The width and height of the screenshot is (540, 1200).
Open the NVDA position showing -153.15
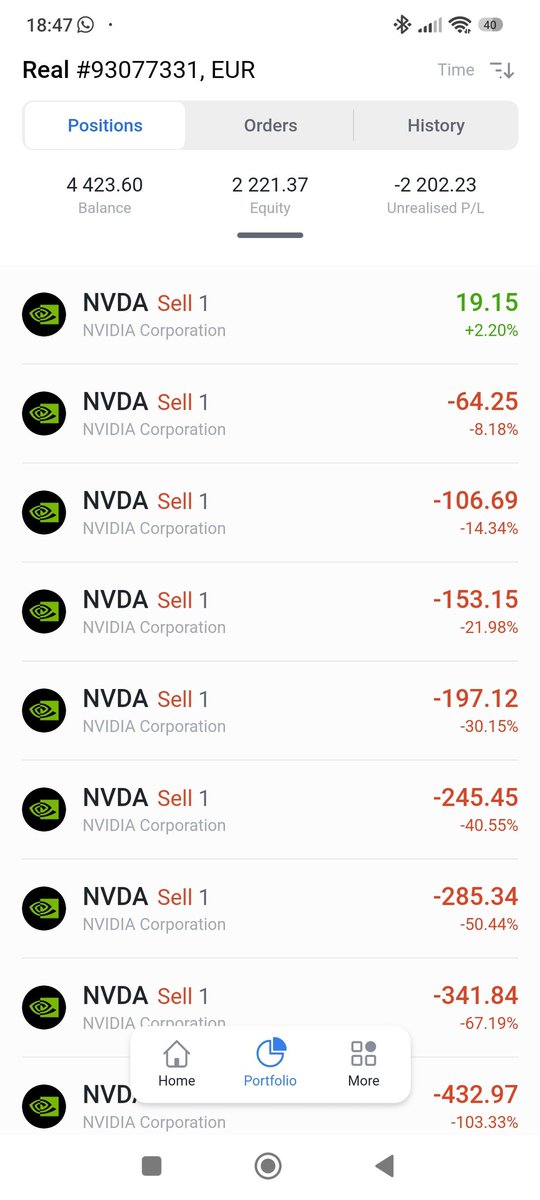tap(270, 611)
